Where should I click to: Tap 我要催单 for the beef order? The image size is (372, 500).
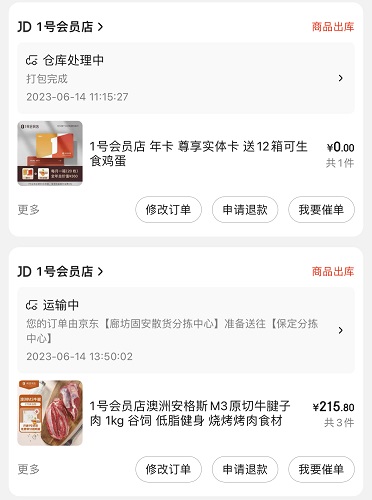321,469
